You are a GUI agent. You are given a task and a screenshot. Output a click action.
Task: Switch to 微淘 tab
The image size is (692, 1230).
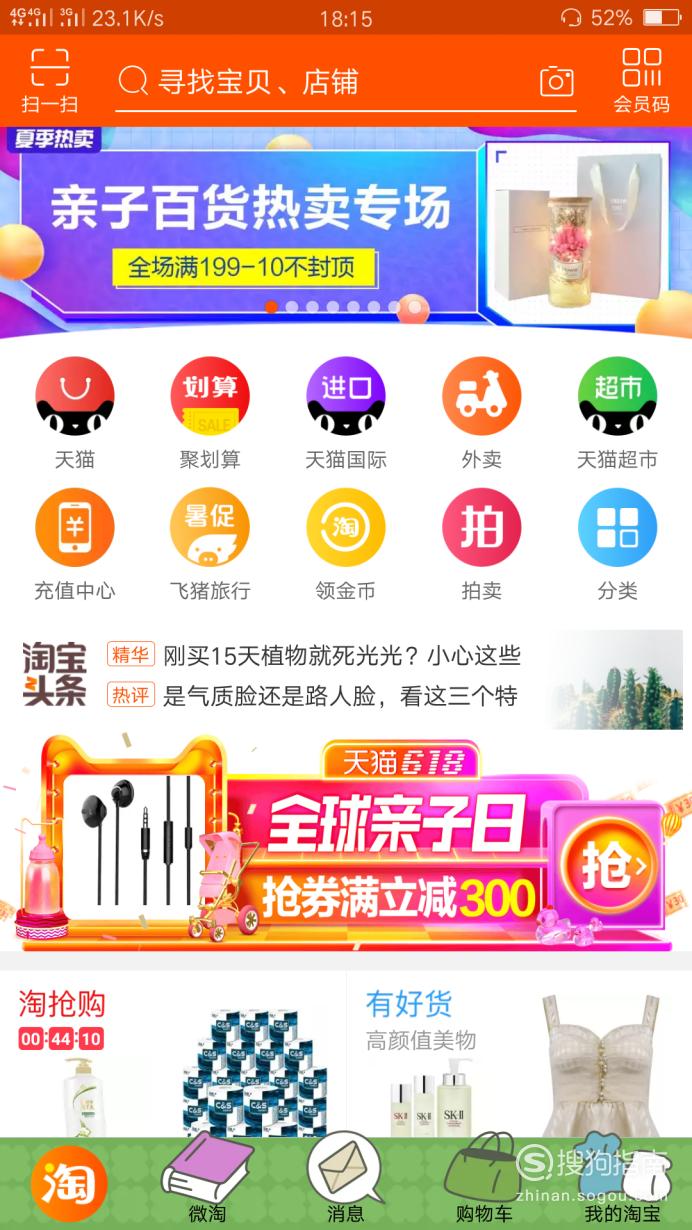click(x=208, y=1181)
